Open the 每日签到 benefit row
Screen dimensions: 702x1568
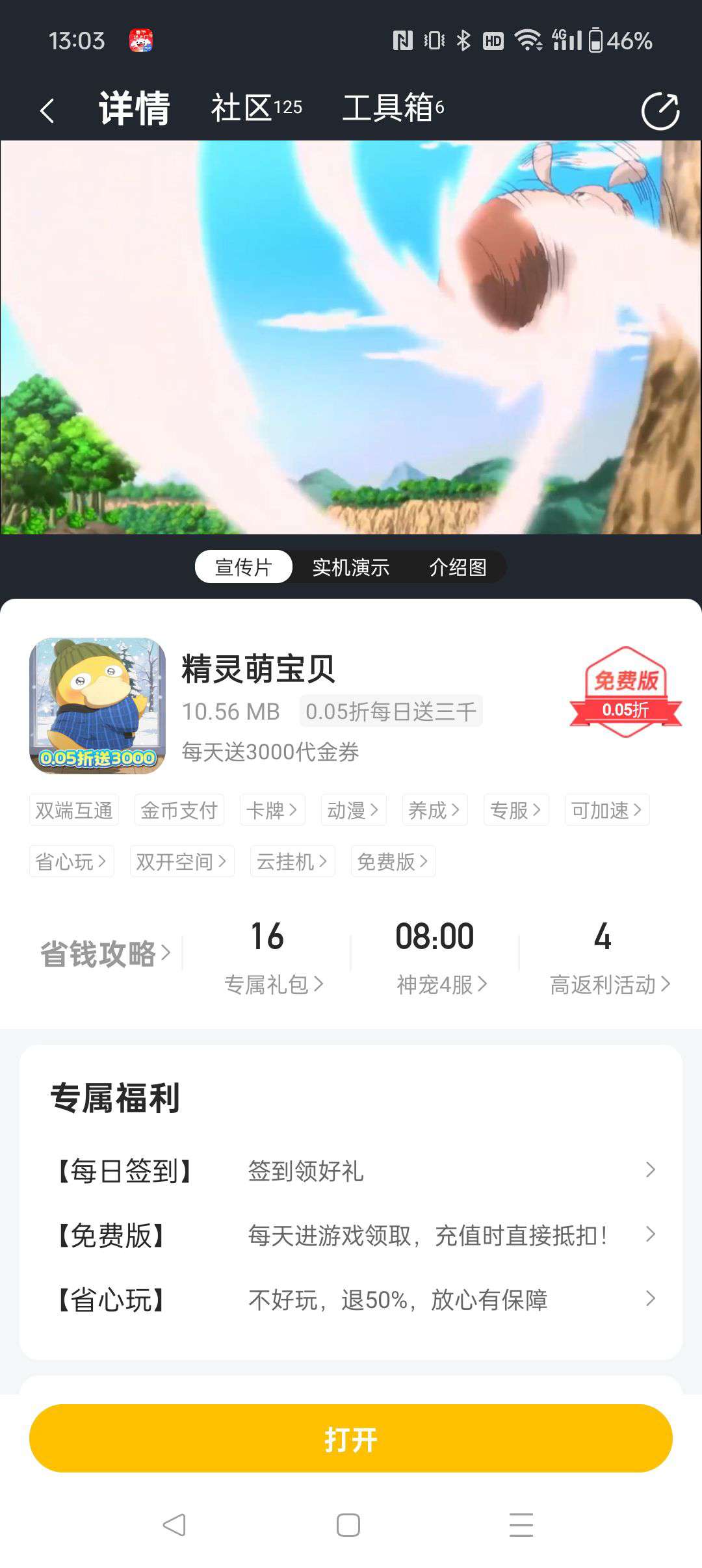pyautogui.click(x=351, y=1171)
